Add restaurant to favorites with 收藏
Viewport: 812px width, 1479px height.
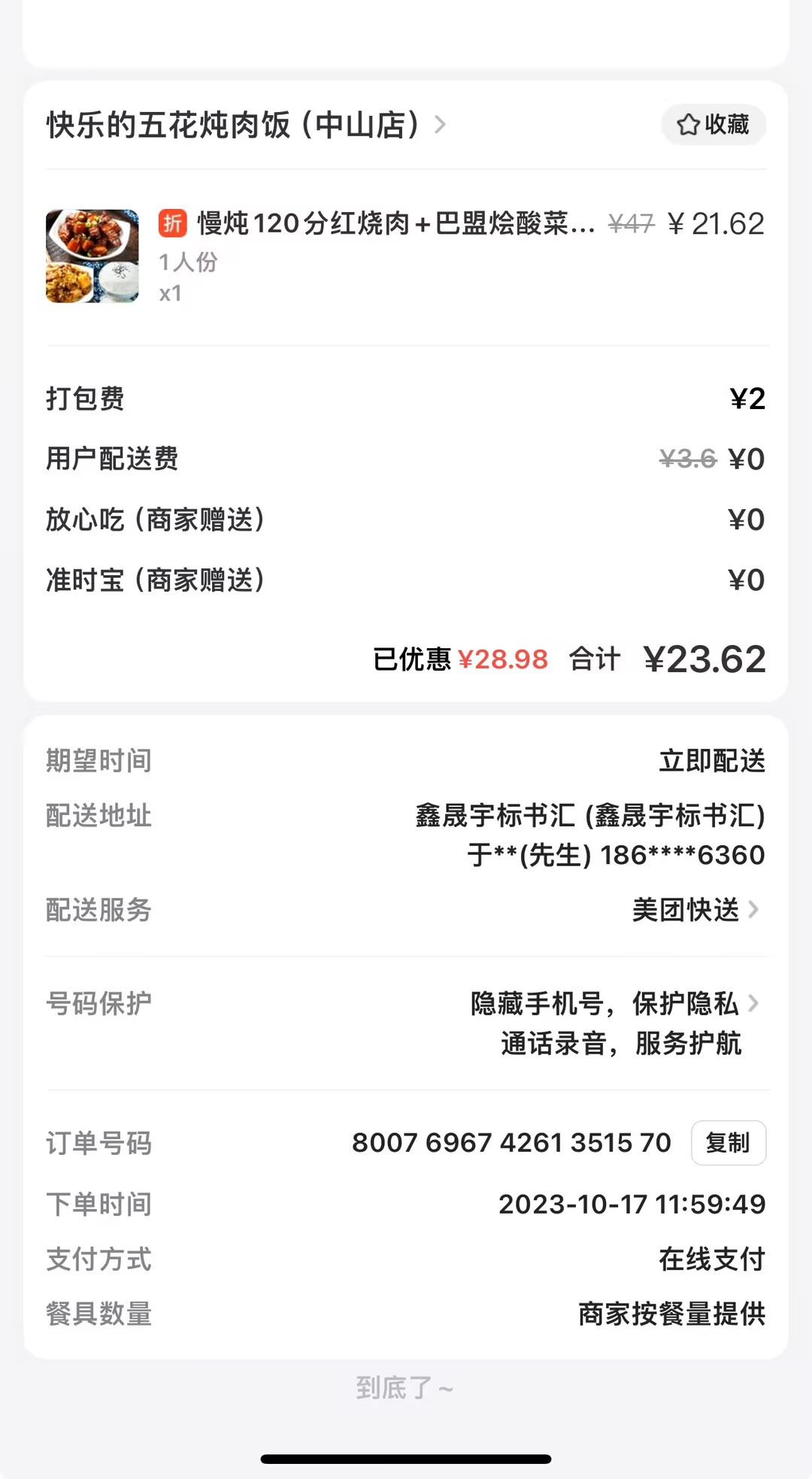[x=713, y=125]
